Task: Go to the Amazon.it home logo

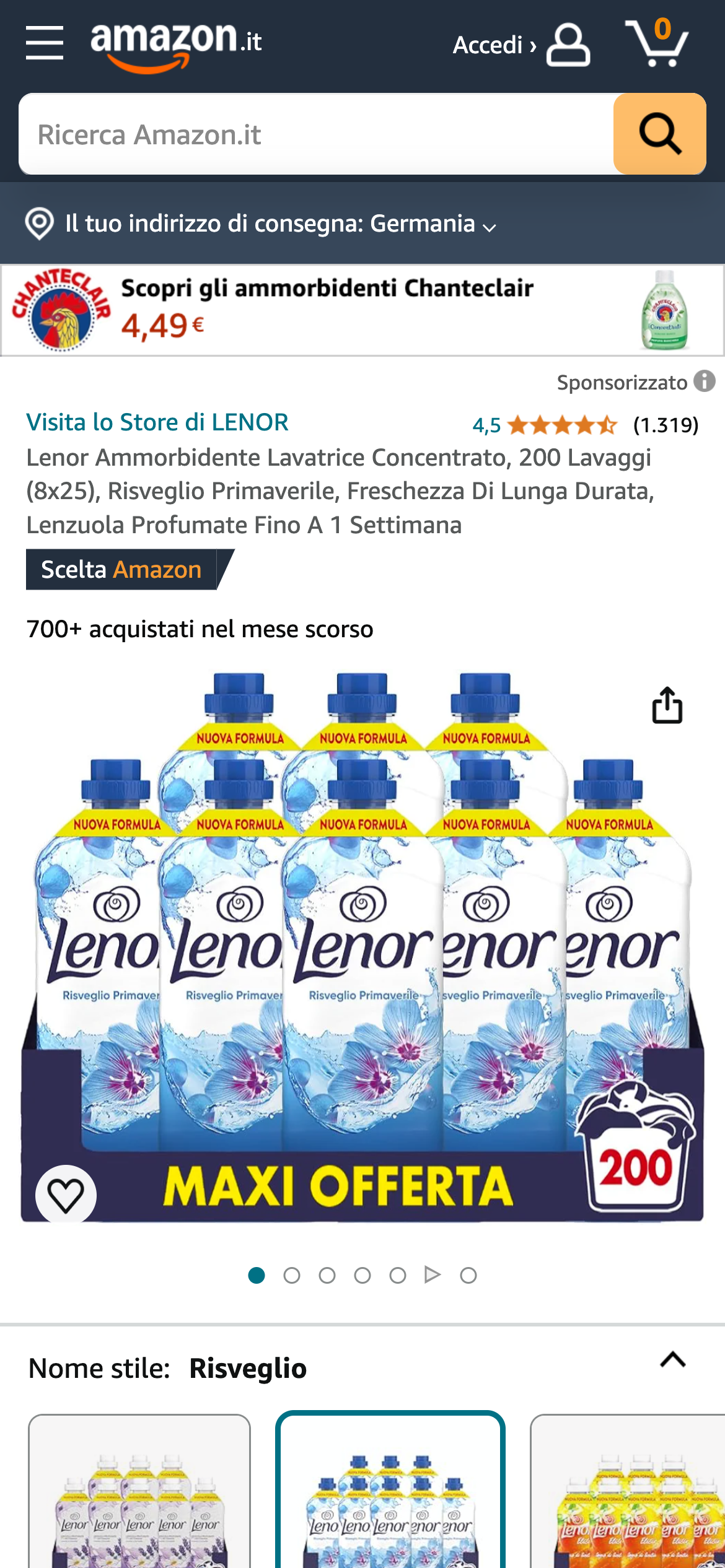Action: [176, 45]
